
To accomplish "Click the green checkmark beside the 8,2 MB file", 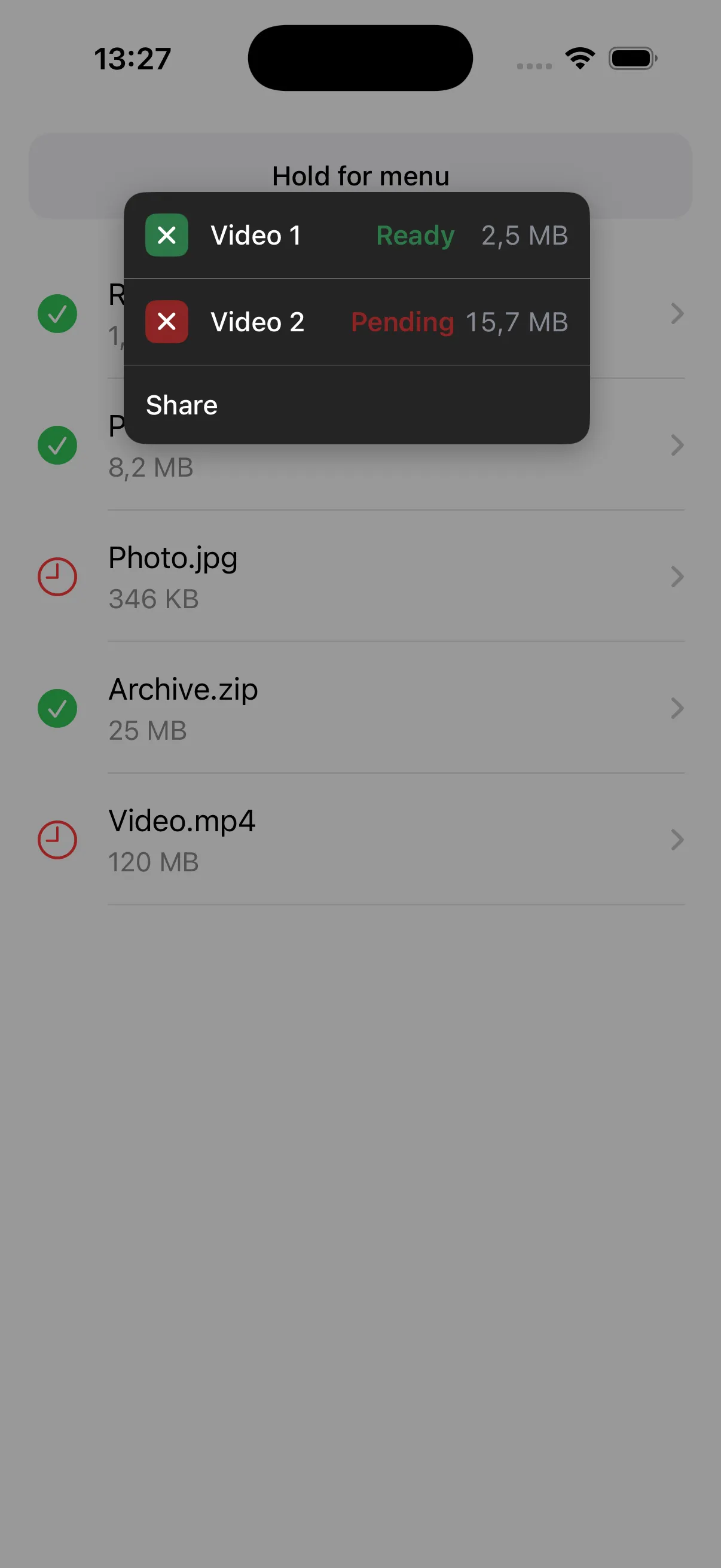I will [x=57, y=445].
